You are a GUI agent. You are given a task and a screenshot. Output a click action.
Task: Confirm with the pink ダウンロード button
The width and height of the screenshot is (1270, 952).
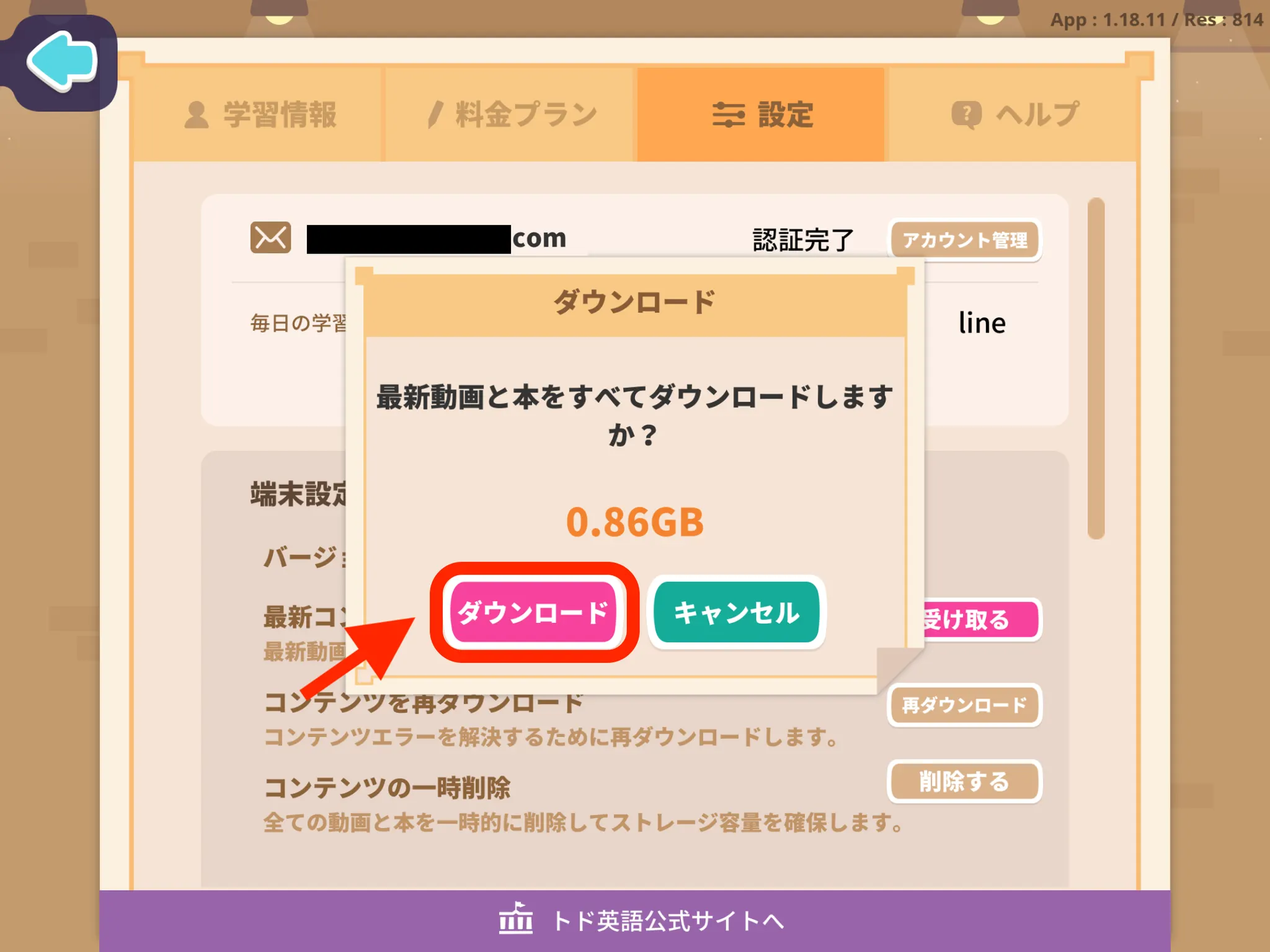tap(533, 612)
